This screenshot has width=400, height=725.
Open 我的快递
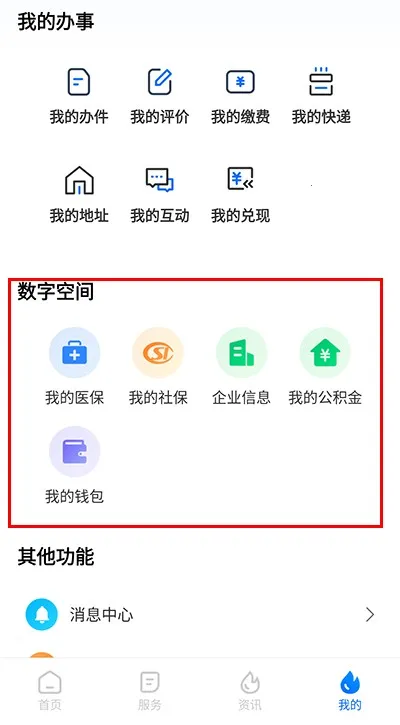click(x=321, y=96)
